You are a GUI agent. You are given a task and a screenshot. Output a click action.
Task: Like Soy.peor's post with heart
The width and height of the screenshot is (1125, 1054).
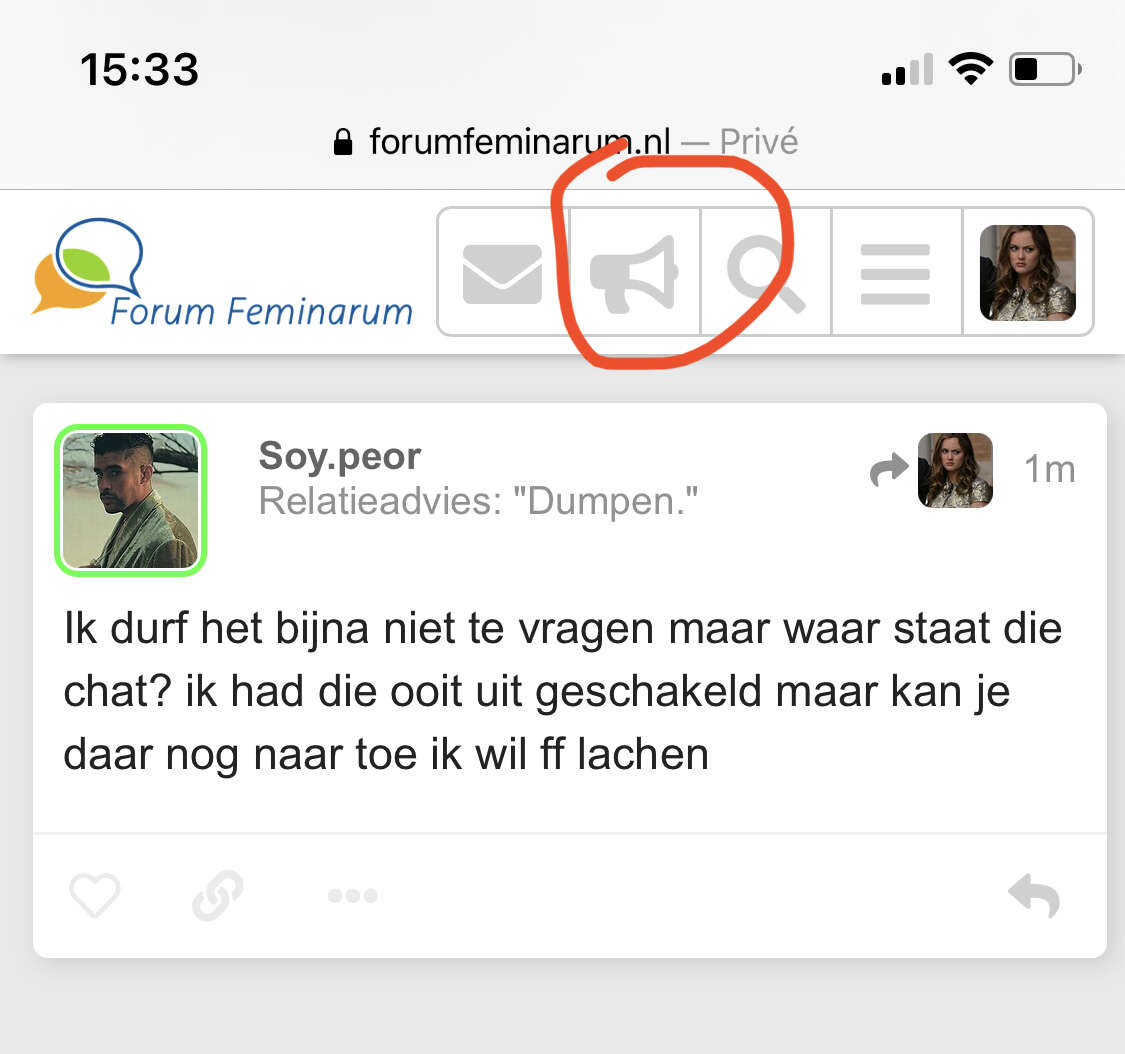click(x=94, y=895)
